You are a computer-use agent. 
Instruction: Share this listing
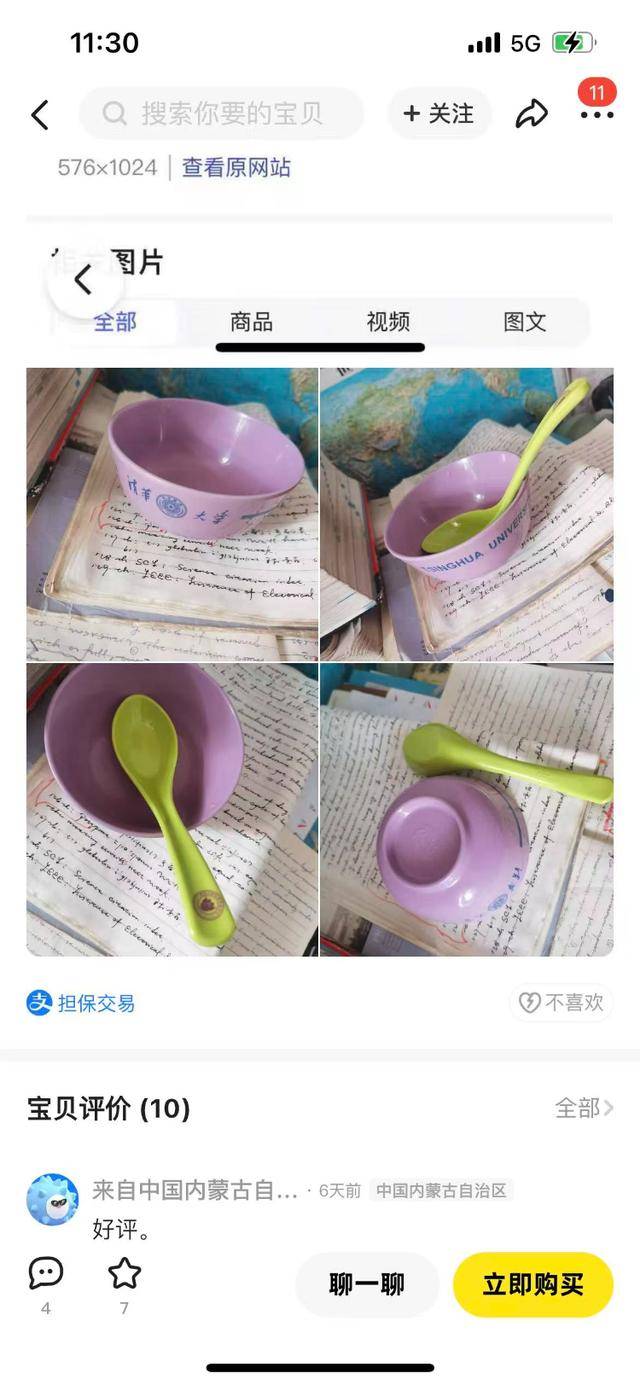click(531, 115)
